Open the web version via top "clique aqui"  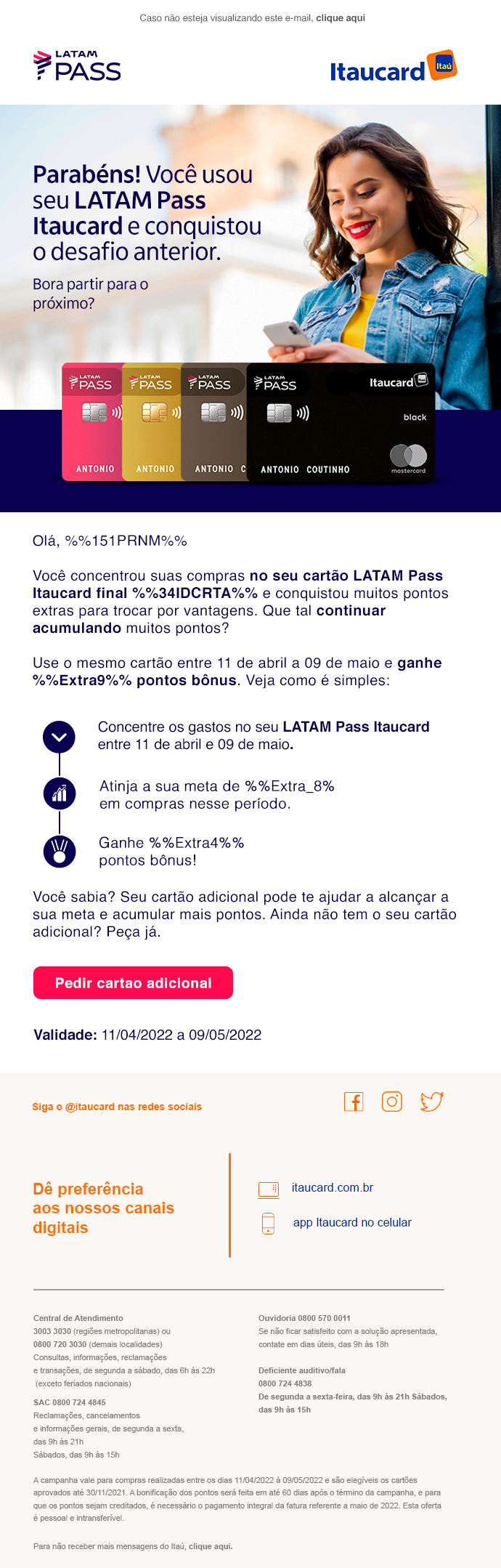point(341,18)
